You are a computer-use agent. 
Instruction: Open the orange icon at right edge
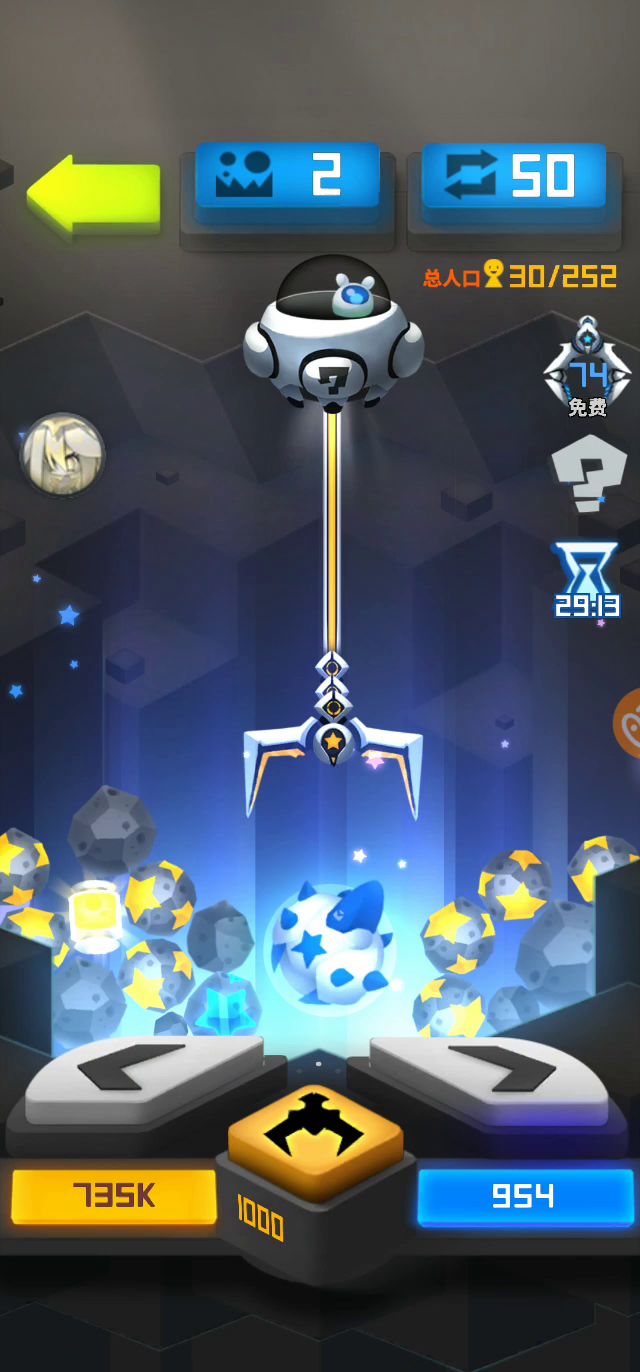click(x=629, y=722)
